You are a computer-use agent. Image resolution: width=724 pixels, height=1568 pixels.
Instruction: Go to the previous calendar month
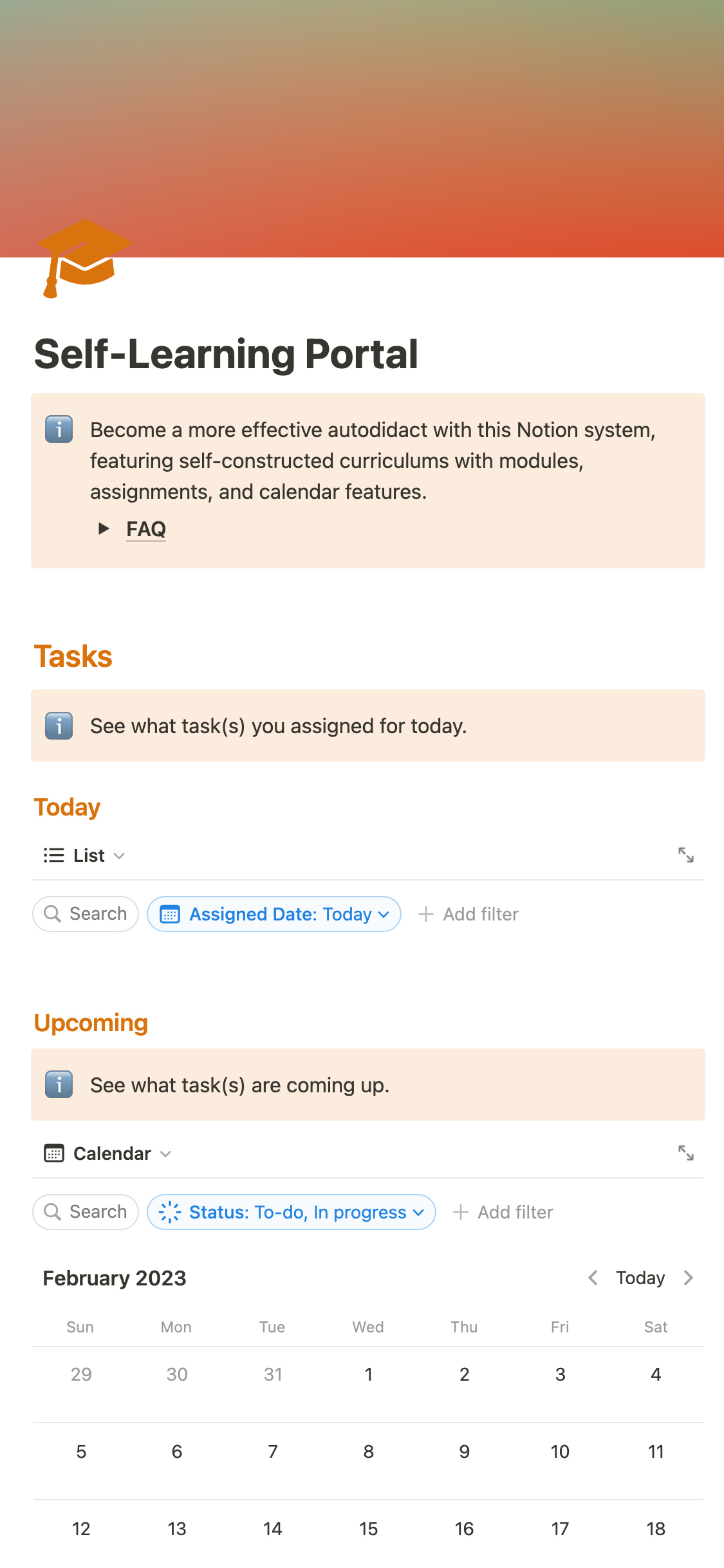point(593,1278)
